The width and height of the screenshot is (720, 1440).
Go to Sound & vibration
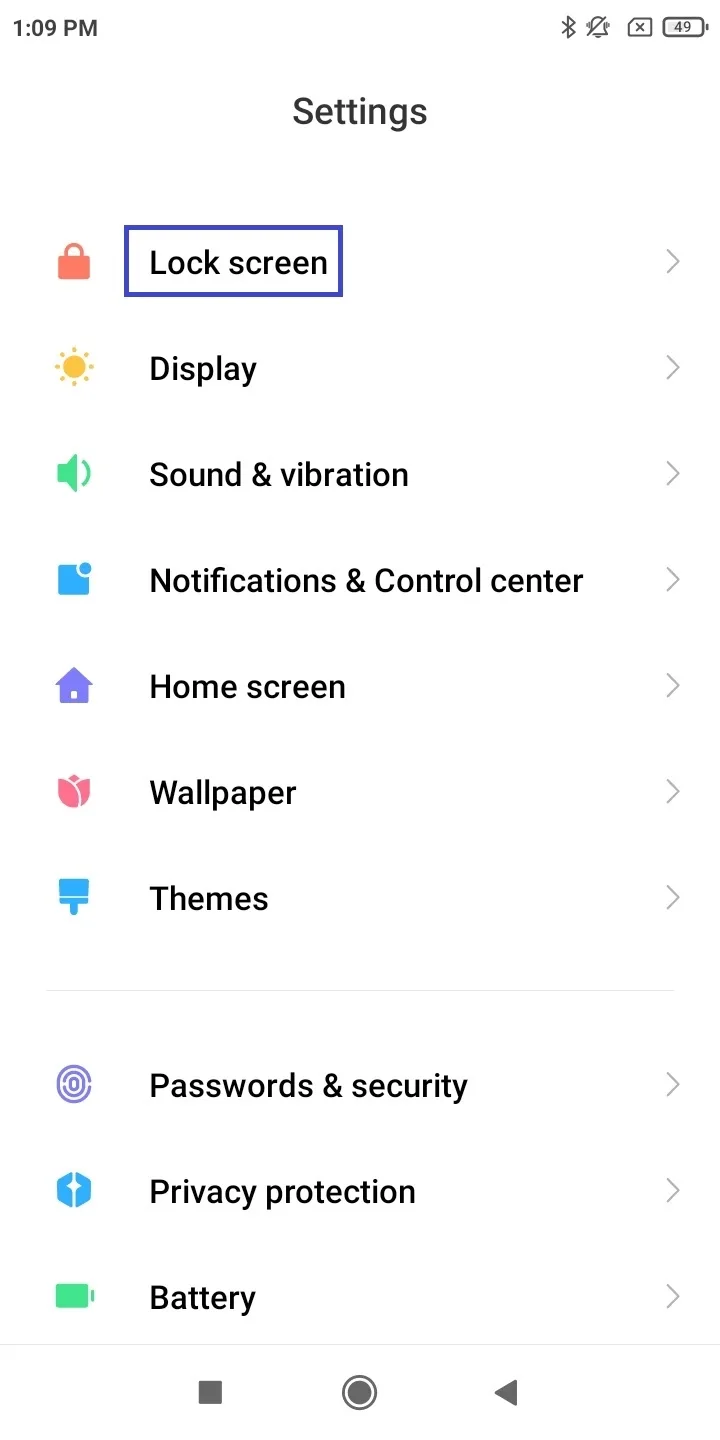(x=360, y=474)
